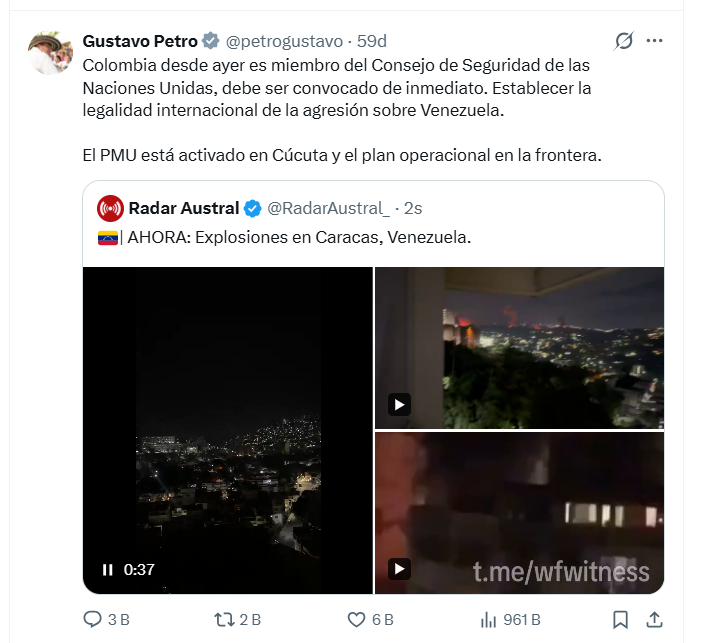Open the Grok explain icon
Viewport: 706px width, 643px height.
623,41
